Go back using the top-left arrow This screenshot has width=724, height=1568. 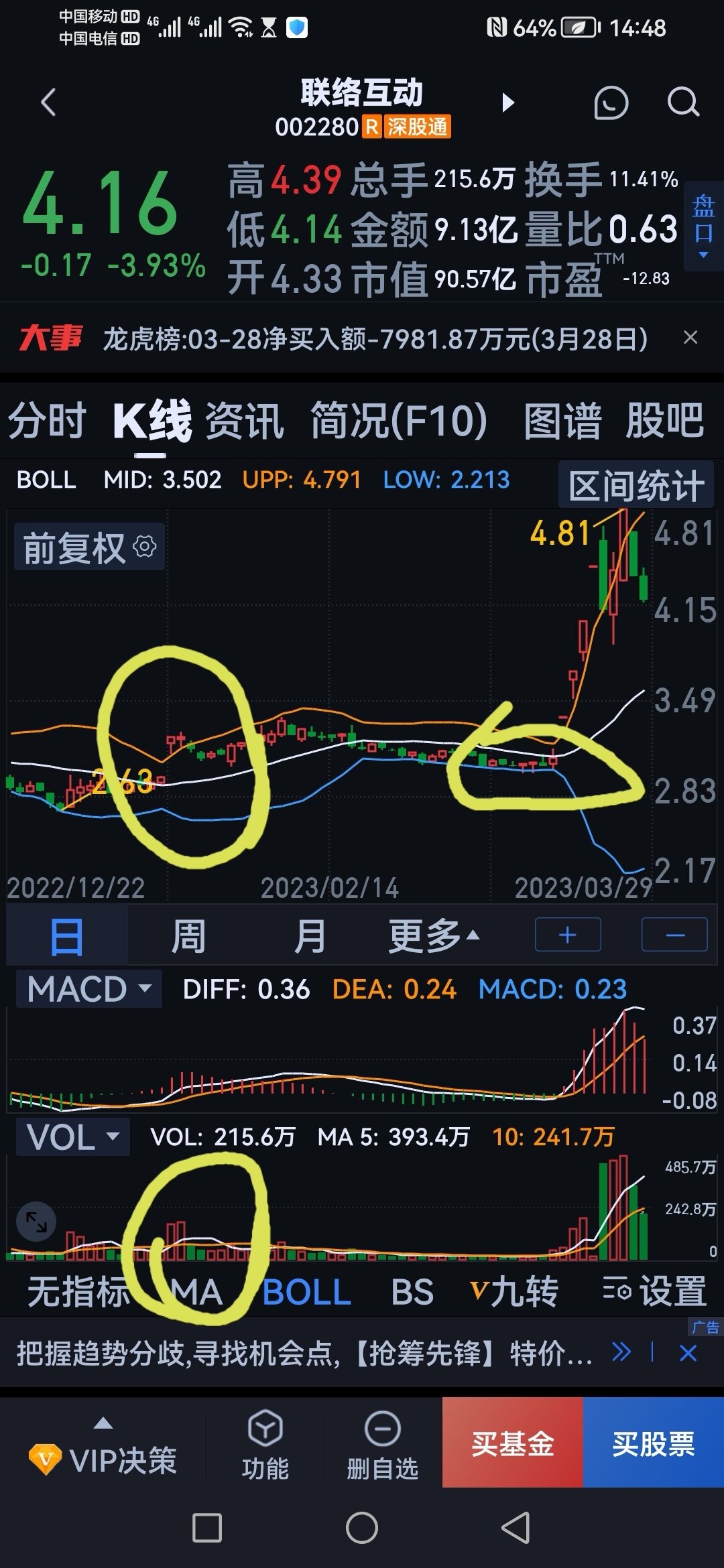click(x=48, y=103)
